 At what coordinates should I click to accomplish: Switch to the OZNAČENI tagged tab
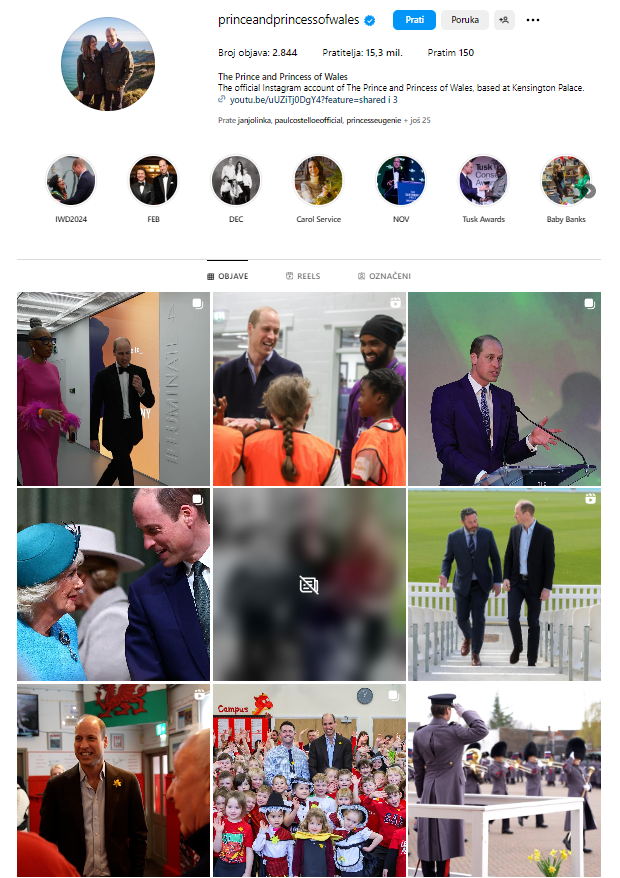(x=384, y=276)
